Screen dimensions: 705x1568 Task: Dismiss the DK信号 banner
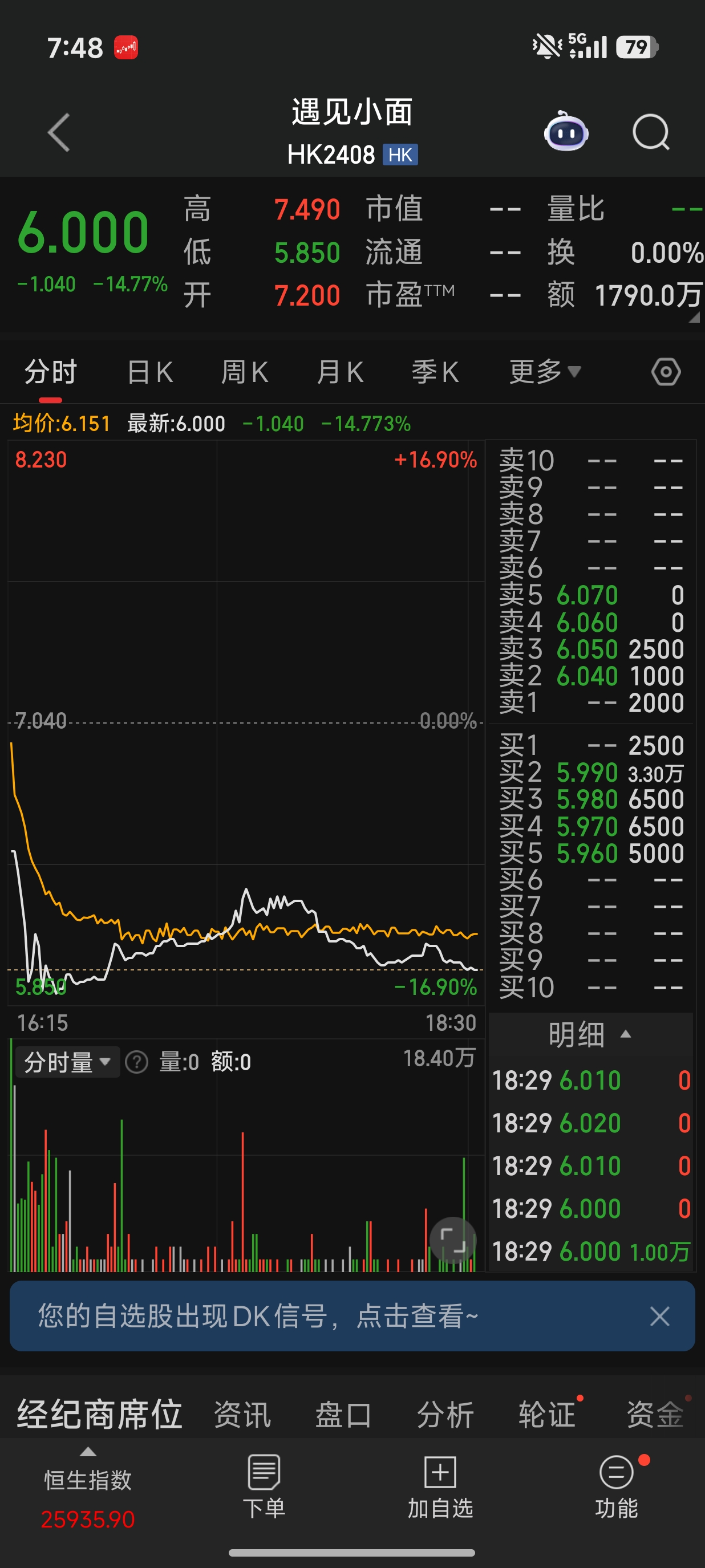(659, 1316)
